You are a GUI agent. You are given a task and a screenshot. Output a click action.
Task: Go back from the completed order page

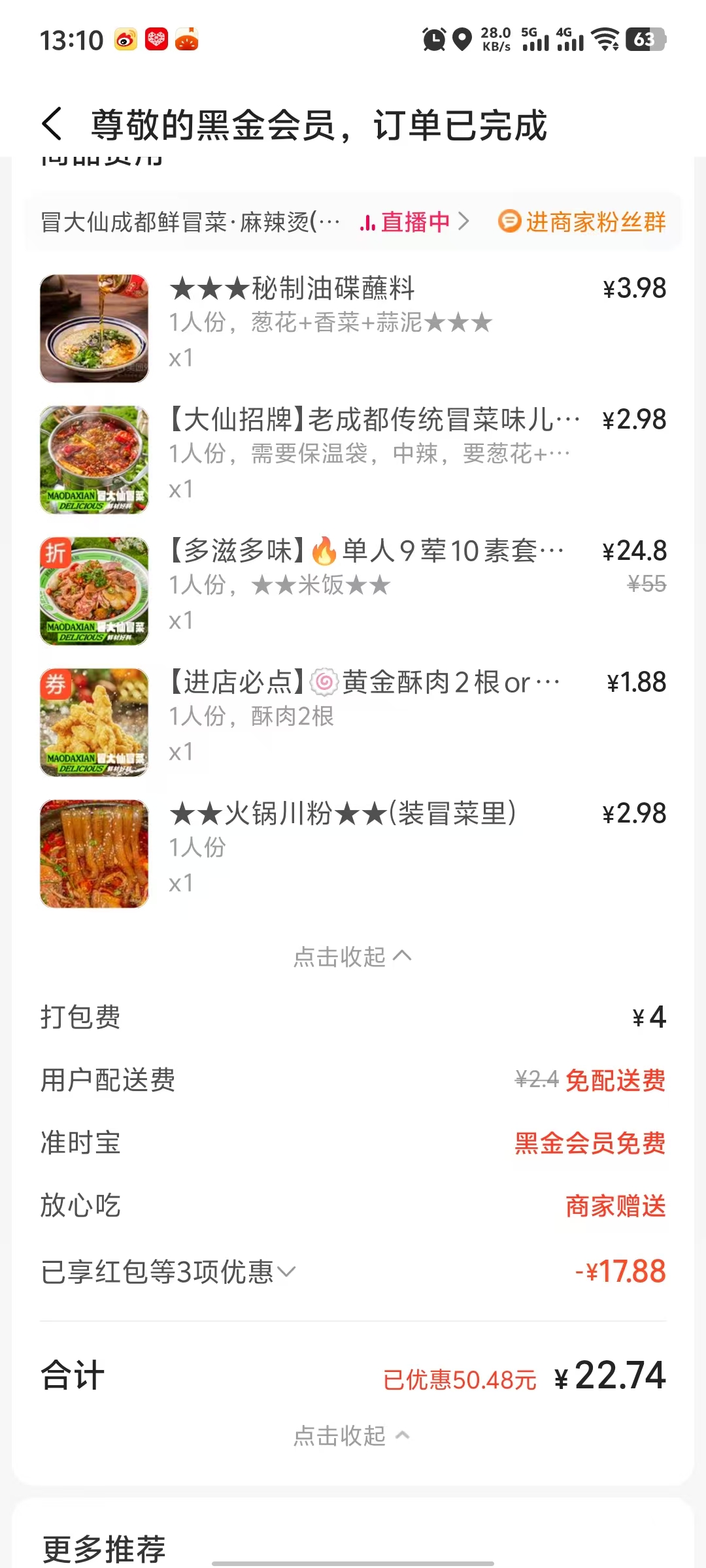[52, 124]
